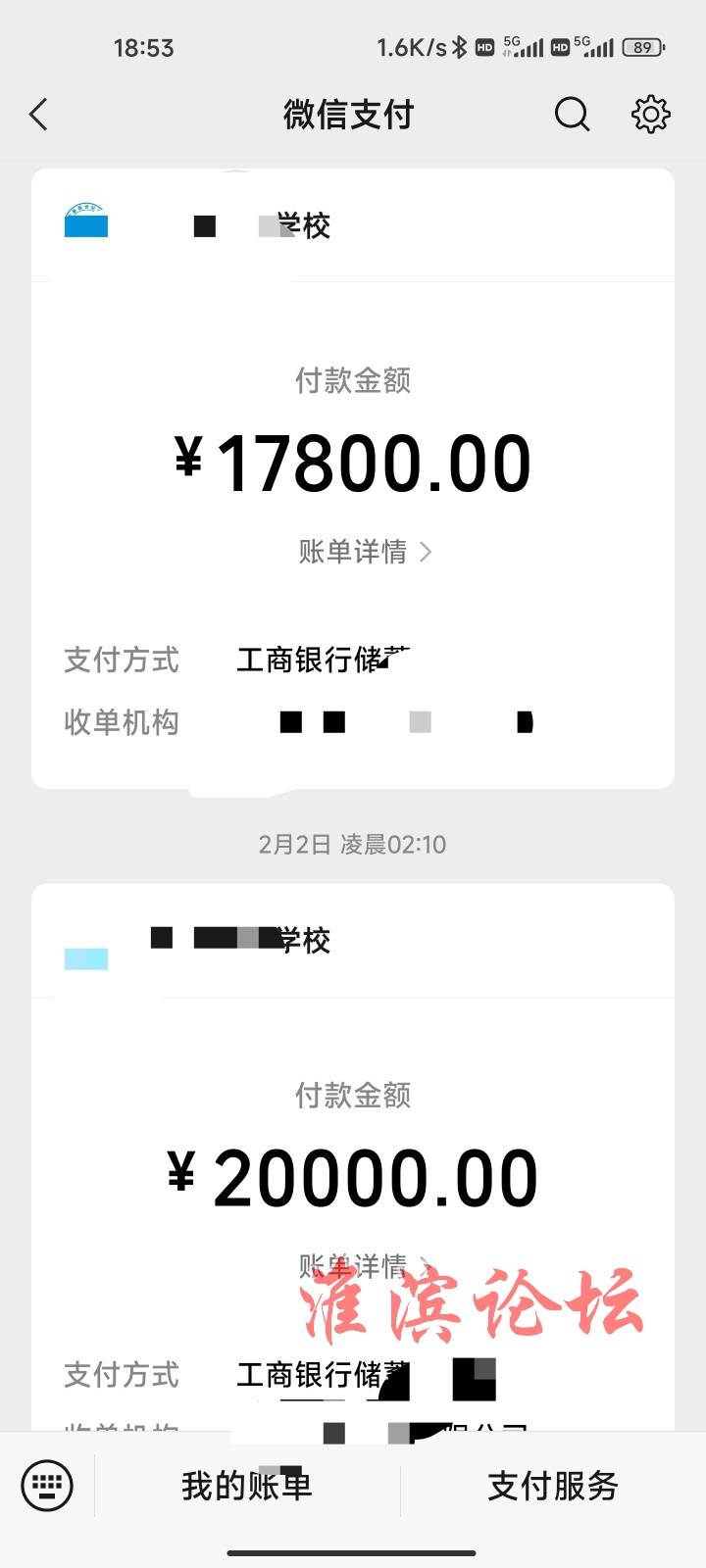Open the 我的账单 menu
Image resolution: width=706 pixels, height=1568 pixels.
pyautogui.click(x=247, y=1487)
